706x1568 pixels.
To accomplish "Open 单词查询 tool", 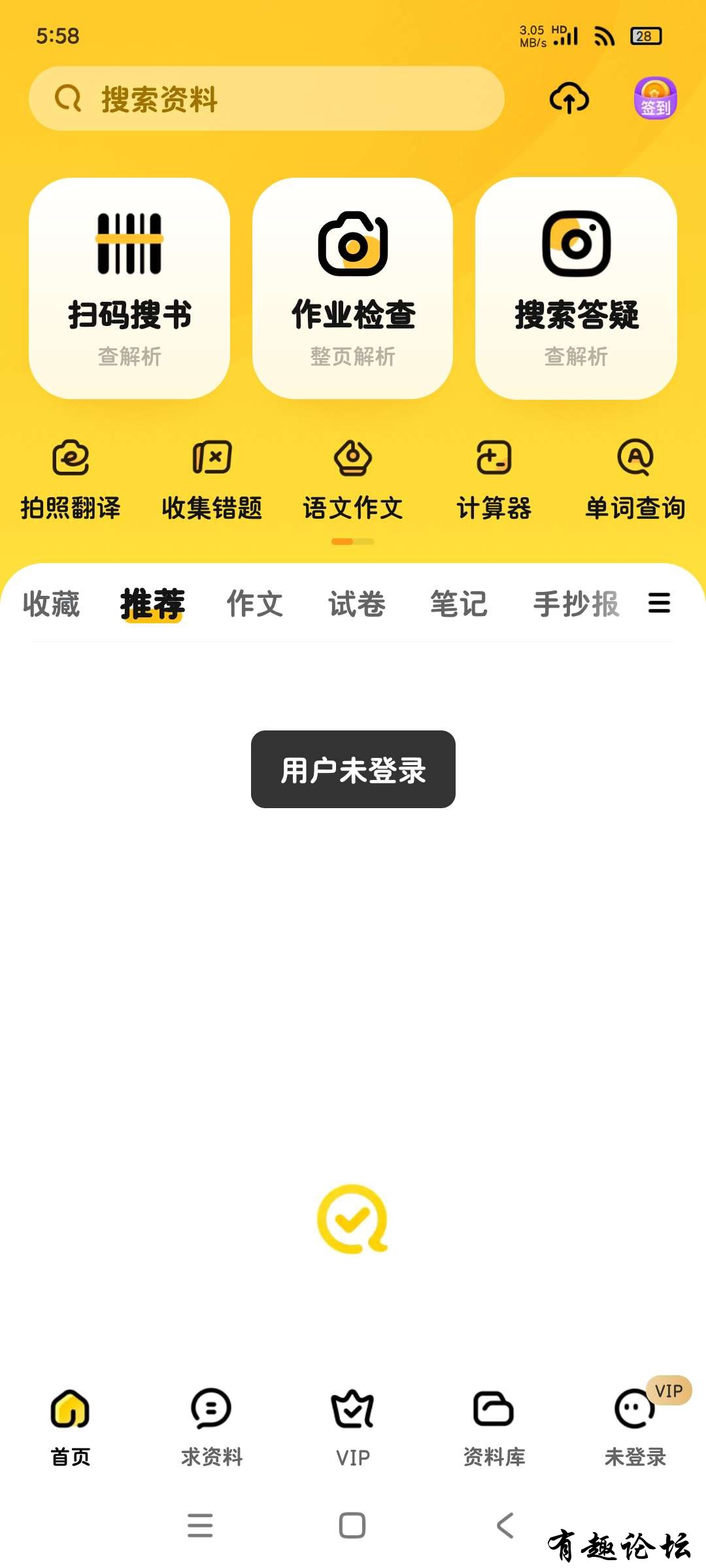I will click(x=635, y=479).
